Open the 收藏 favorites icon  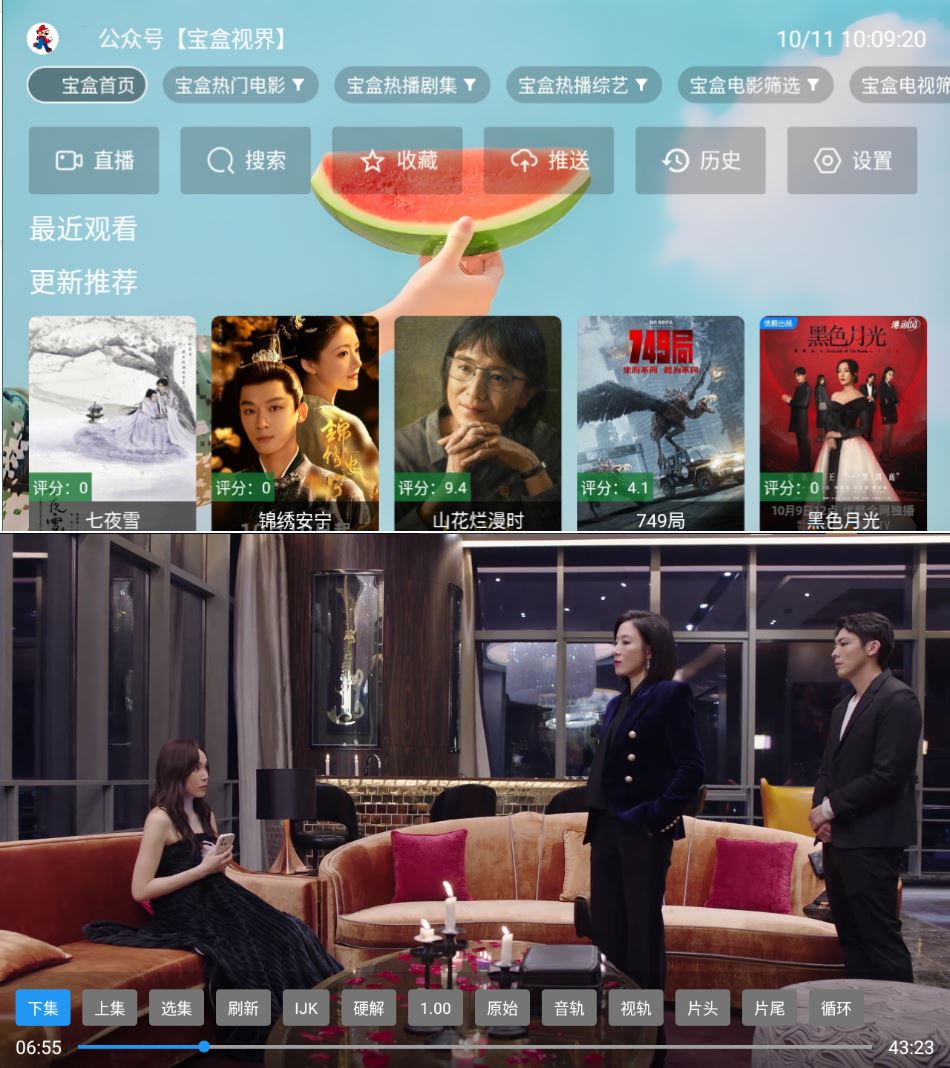[x=397, y=160]
